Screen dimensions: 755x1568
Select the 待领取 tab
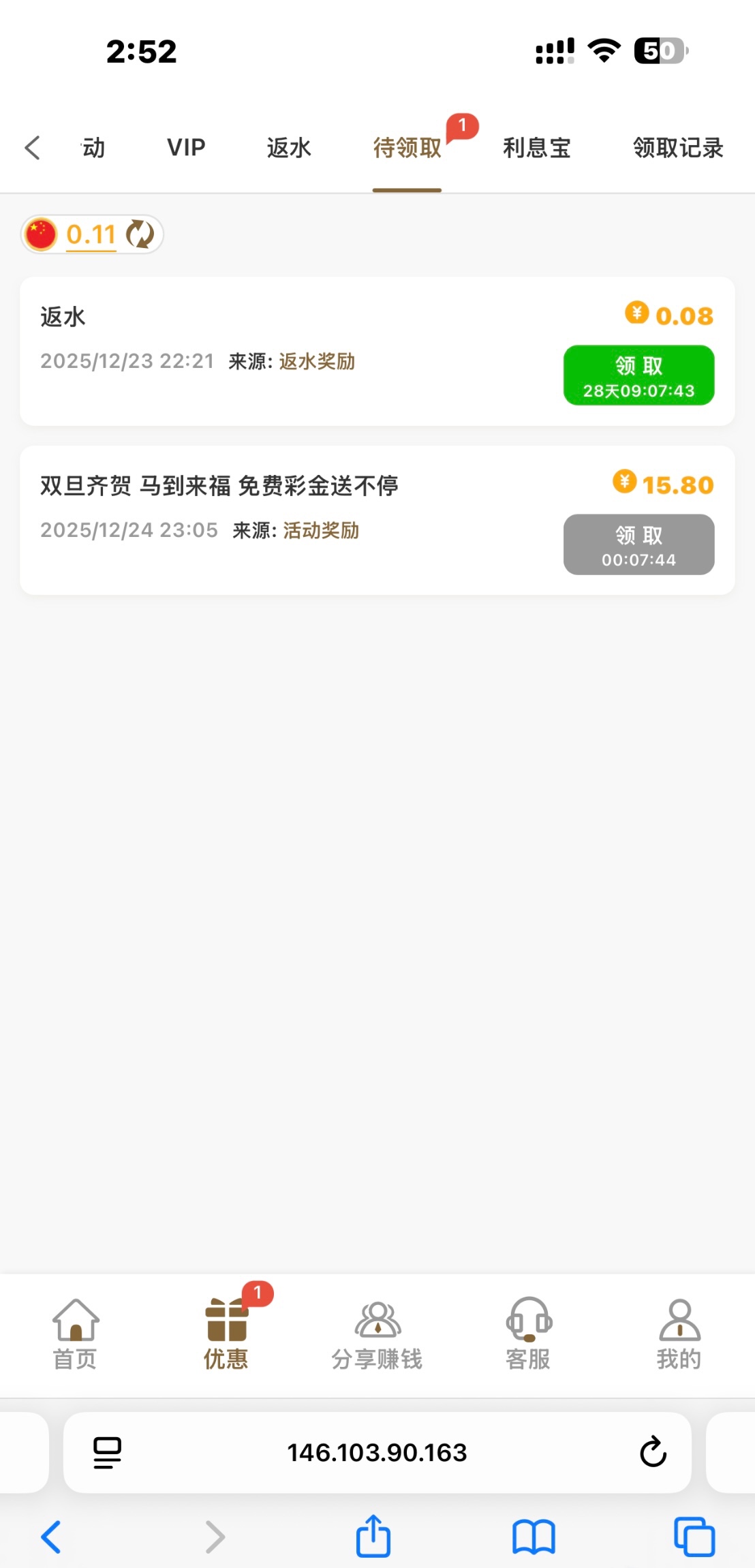coord(407,148)
